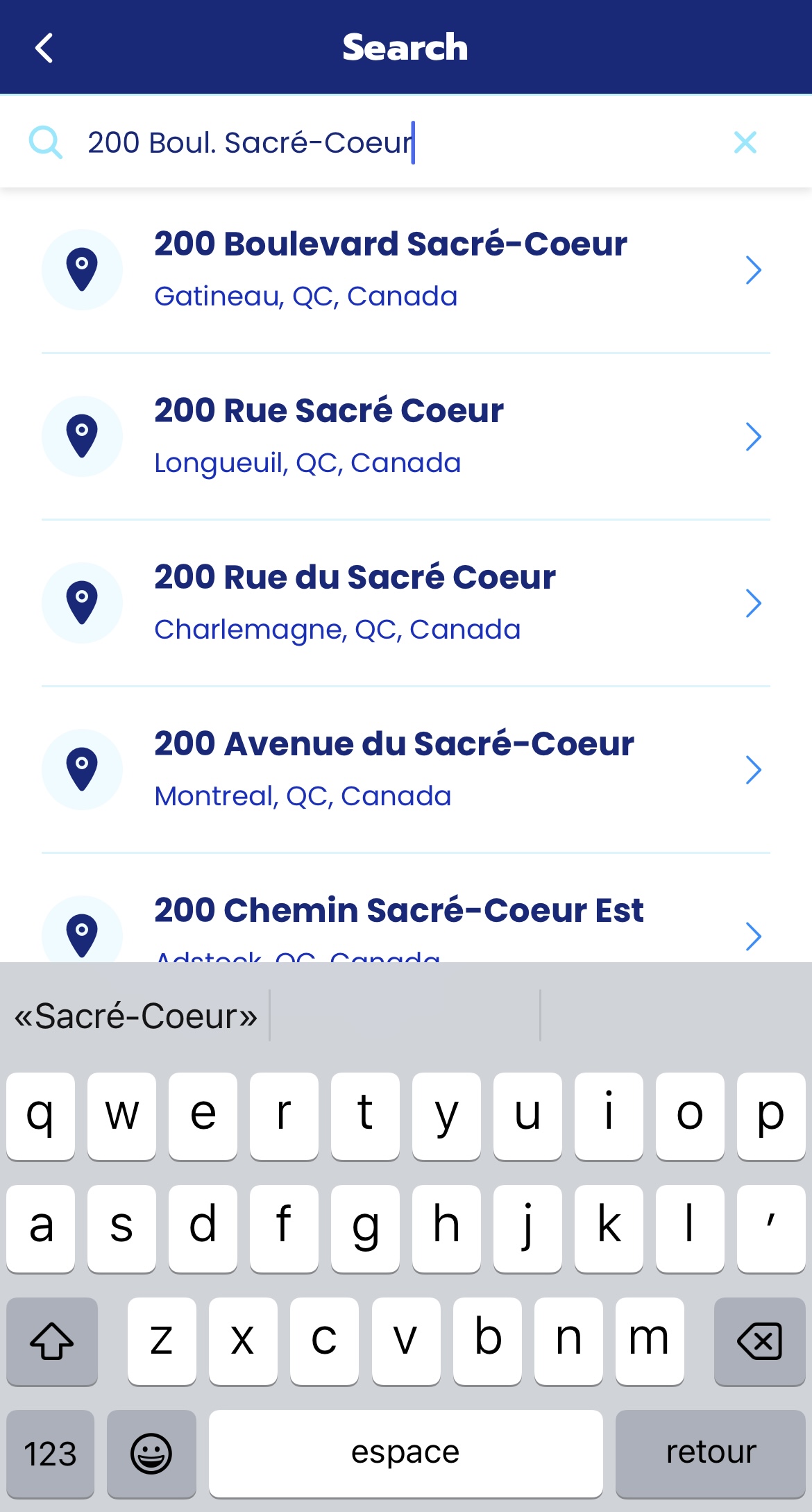Tap the address search field

pyautogui.click(x=389, y=142)
